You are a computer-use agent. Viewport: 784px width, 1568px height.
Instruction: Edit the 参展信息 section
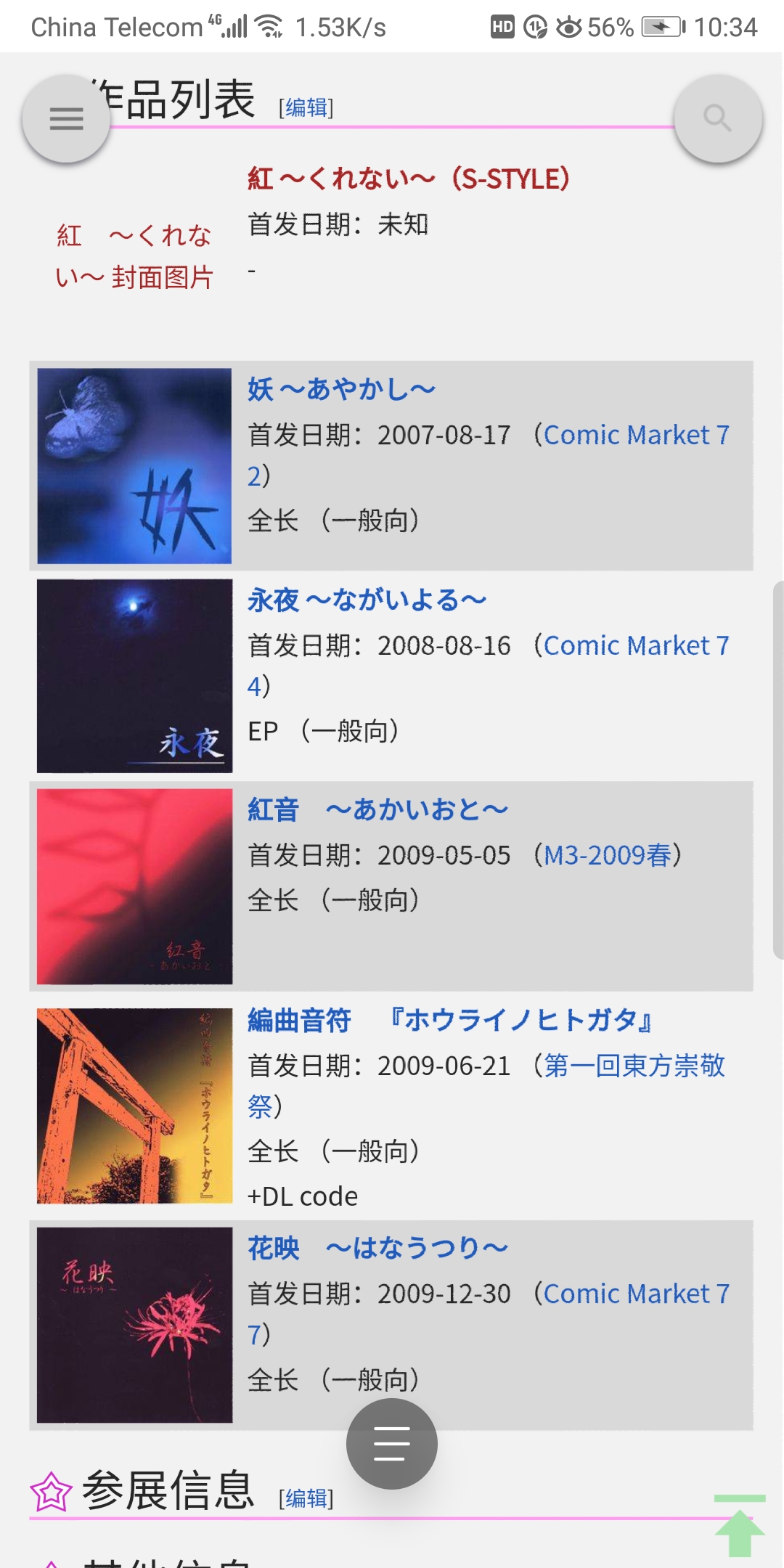click(x=306, y=1499)
